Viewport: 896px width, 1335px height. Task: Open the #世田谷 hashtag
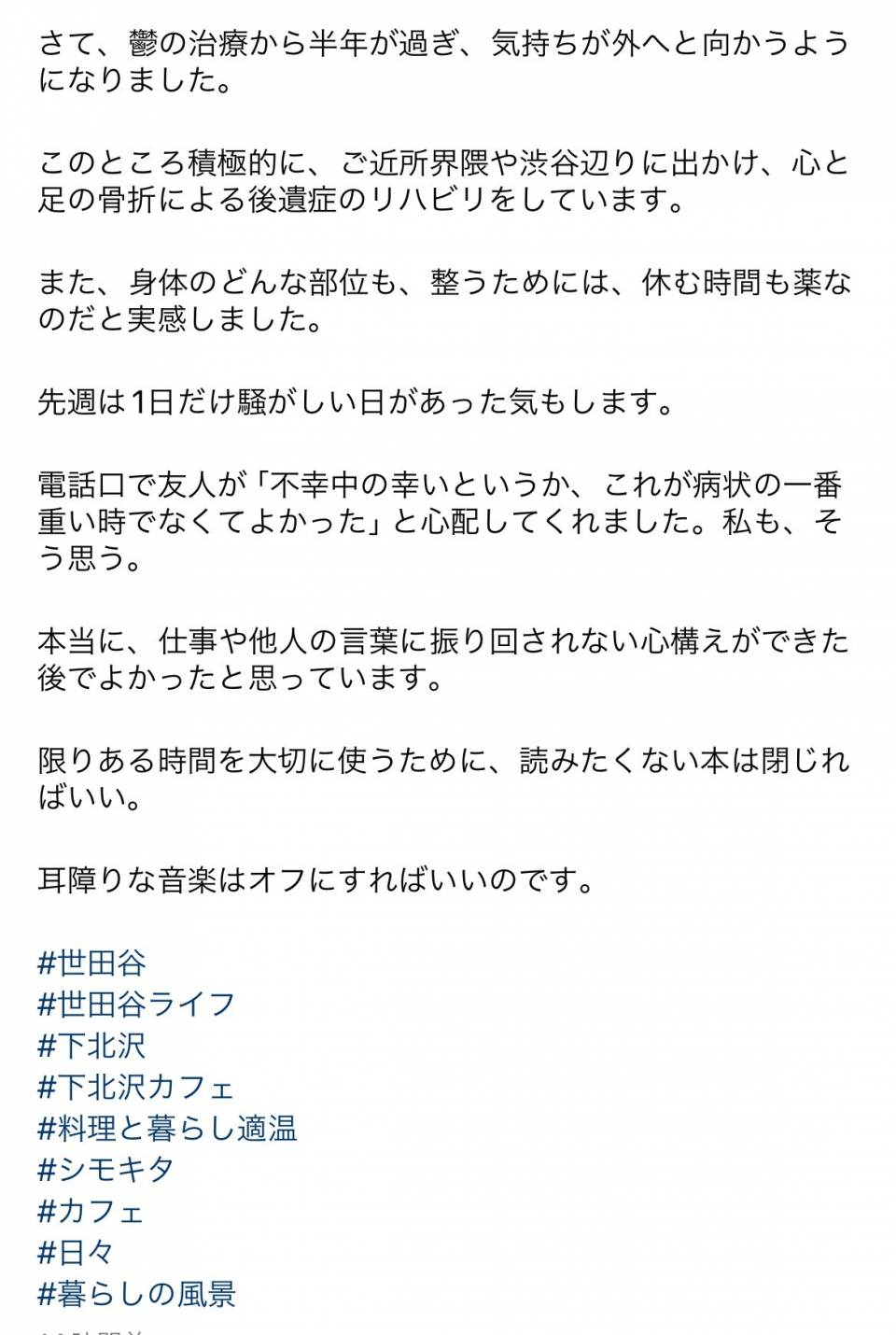(91, 963)
